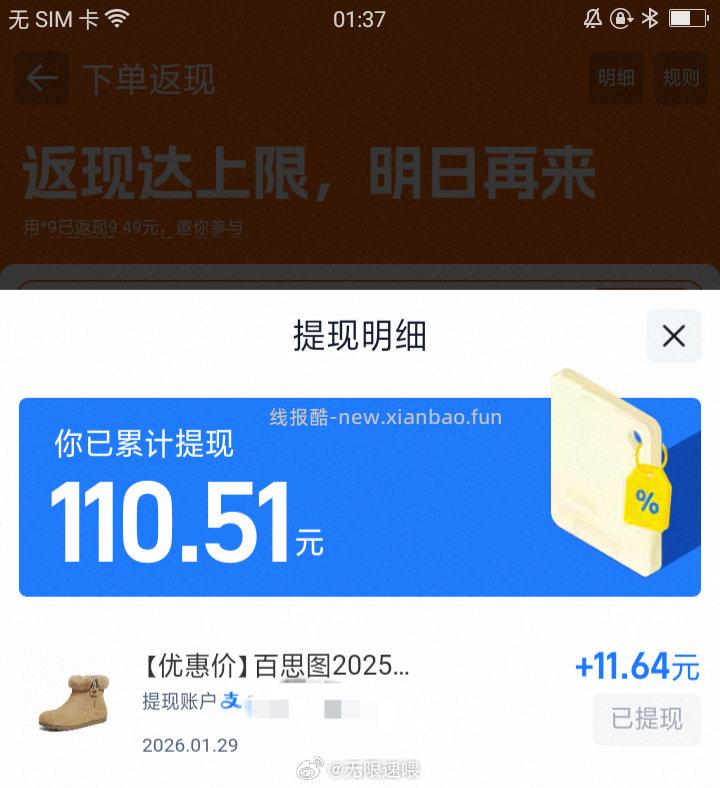Tap the 提现明细 panel title
The width and height of the screenshot is (720, 788).
(359, 337)
